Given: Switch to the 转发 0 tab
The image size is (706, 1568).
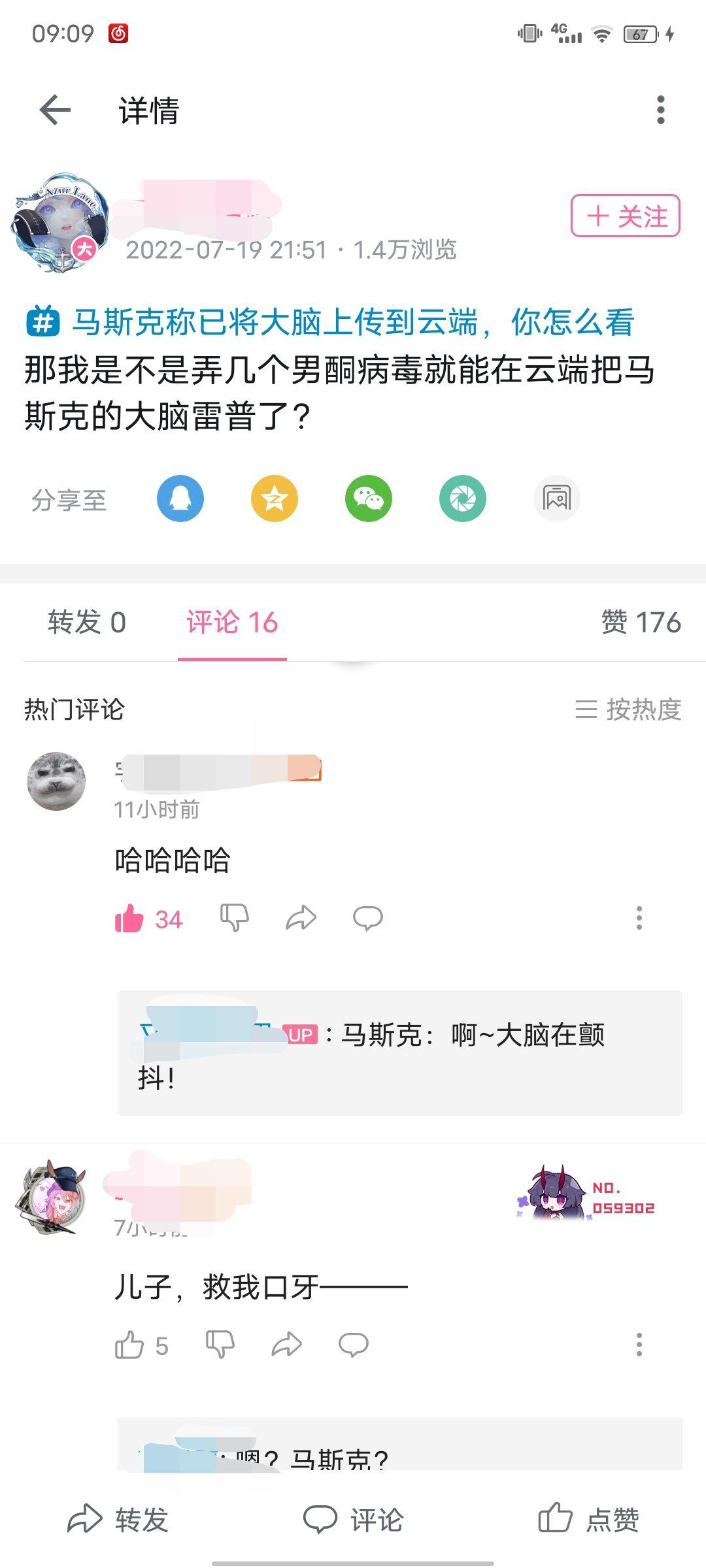Looking at the screenshot, I should 86,622.
